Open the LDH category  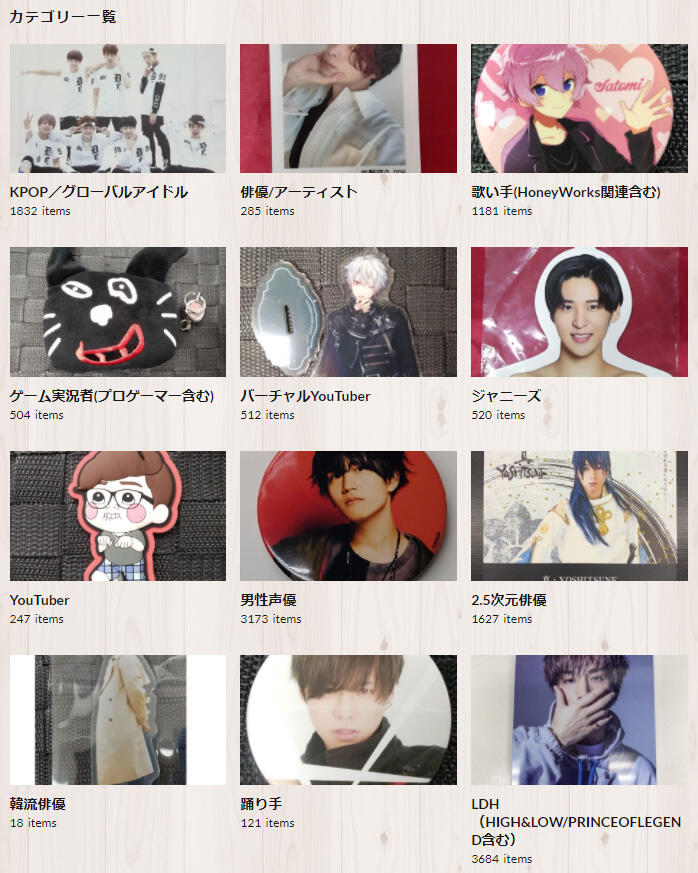click(x=579, y=720)
